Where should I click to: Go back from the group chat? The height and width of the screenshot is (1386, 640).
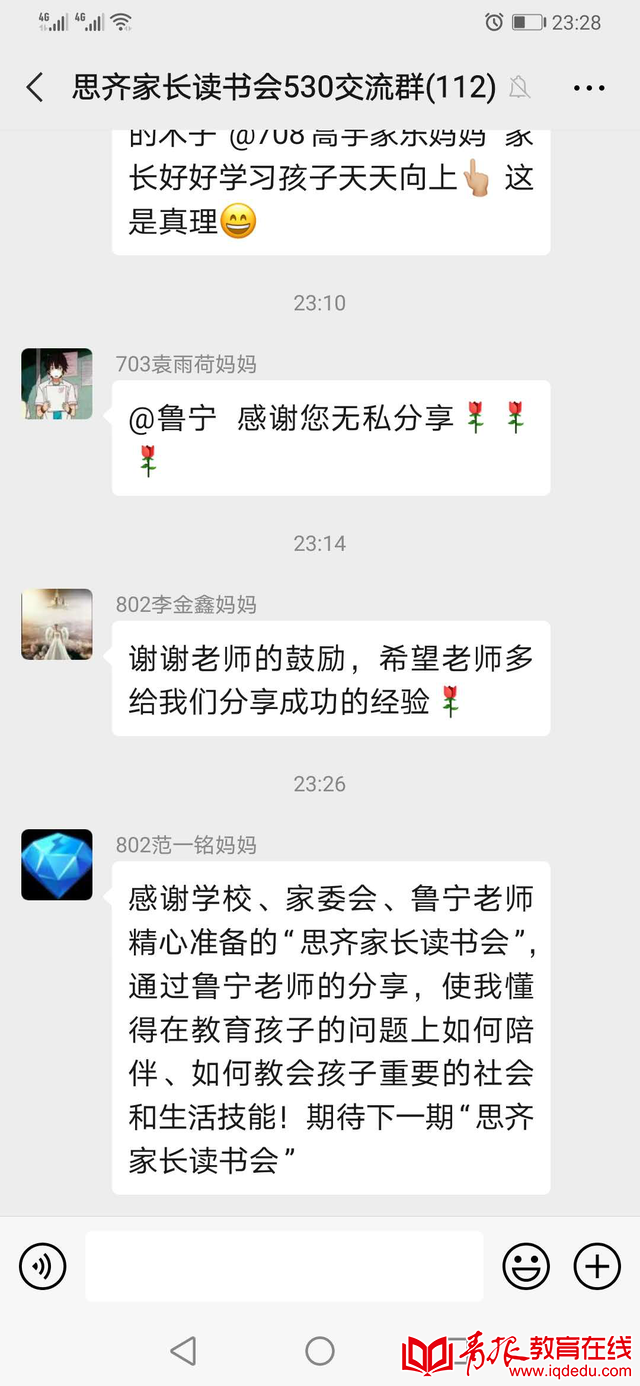35,88
